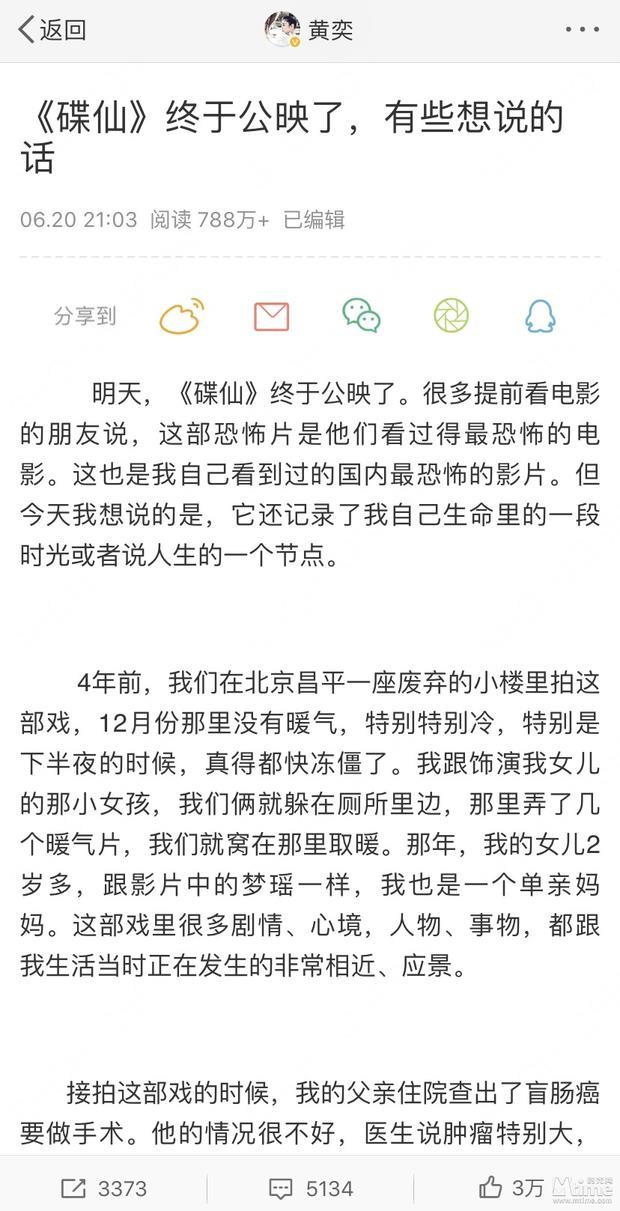Share the article to Weibo
620x1211 pixels.
pyautogui.click(x=182, y=316)
